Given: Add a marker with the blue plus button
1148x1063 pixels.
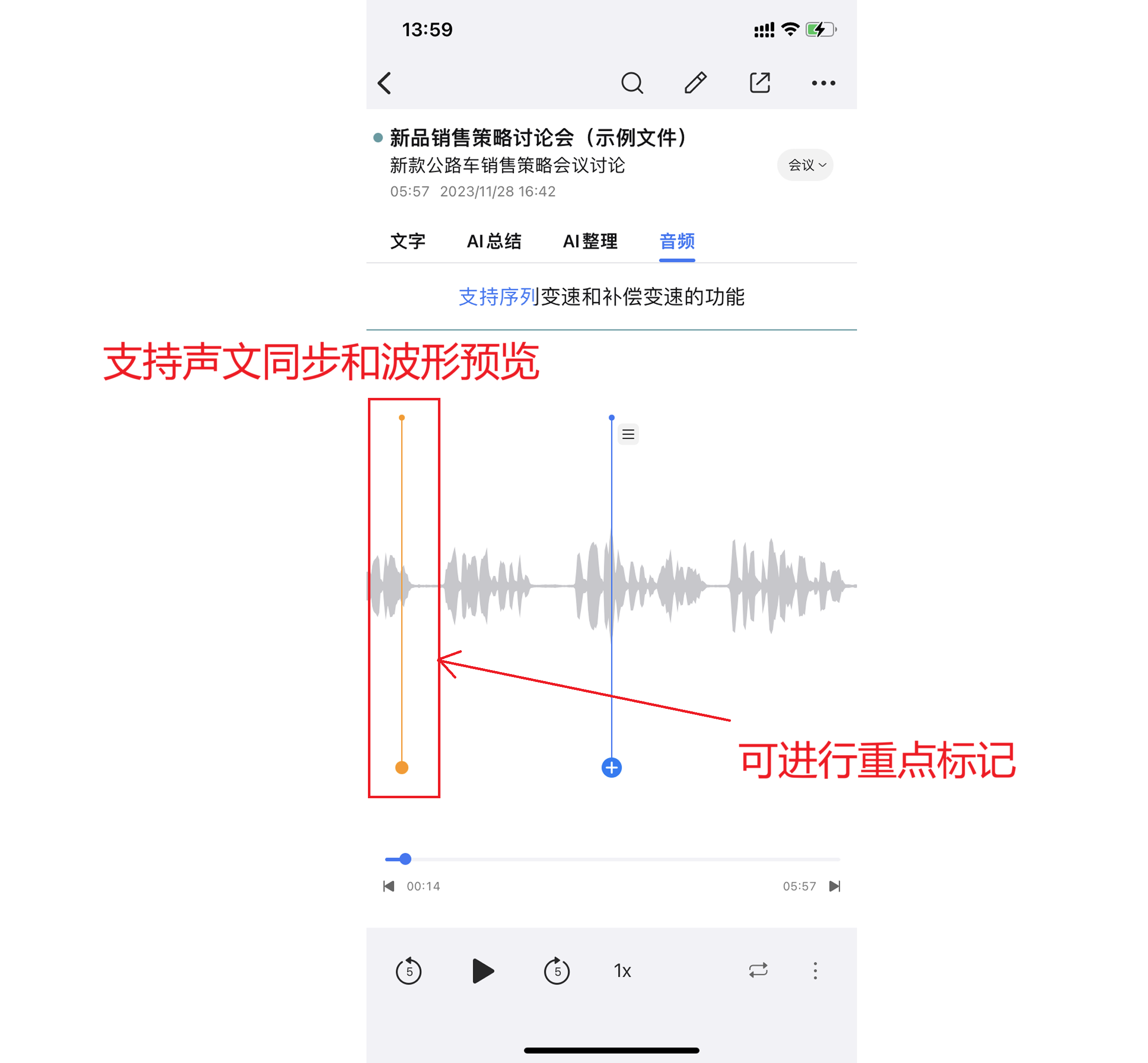Looking at the screenshot, I should (611, 767).
